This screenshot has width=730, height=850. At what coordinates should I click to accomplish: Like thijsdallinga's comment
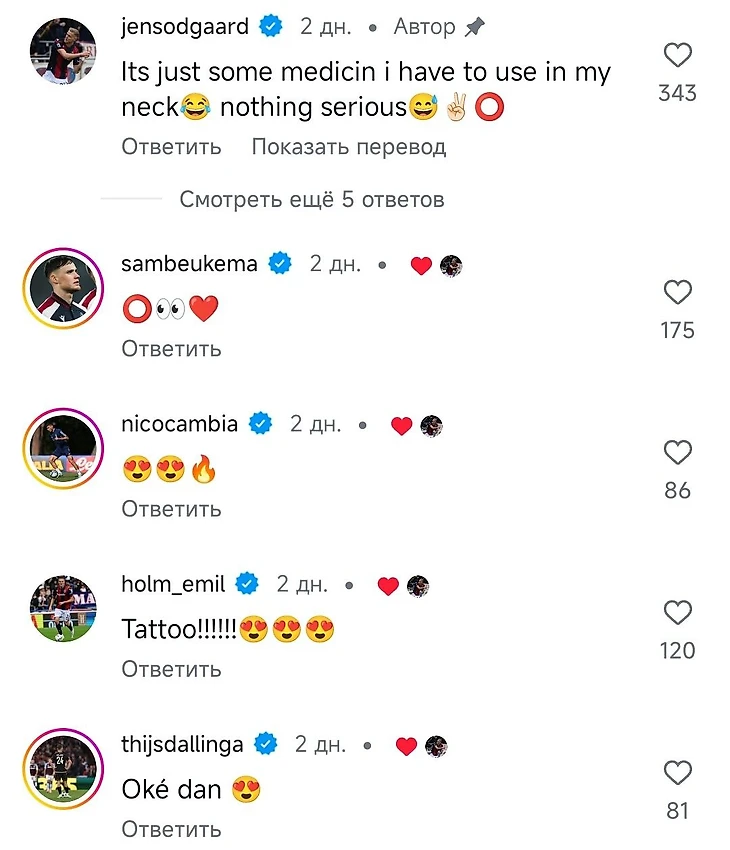coord(677,773)
